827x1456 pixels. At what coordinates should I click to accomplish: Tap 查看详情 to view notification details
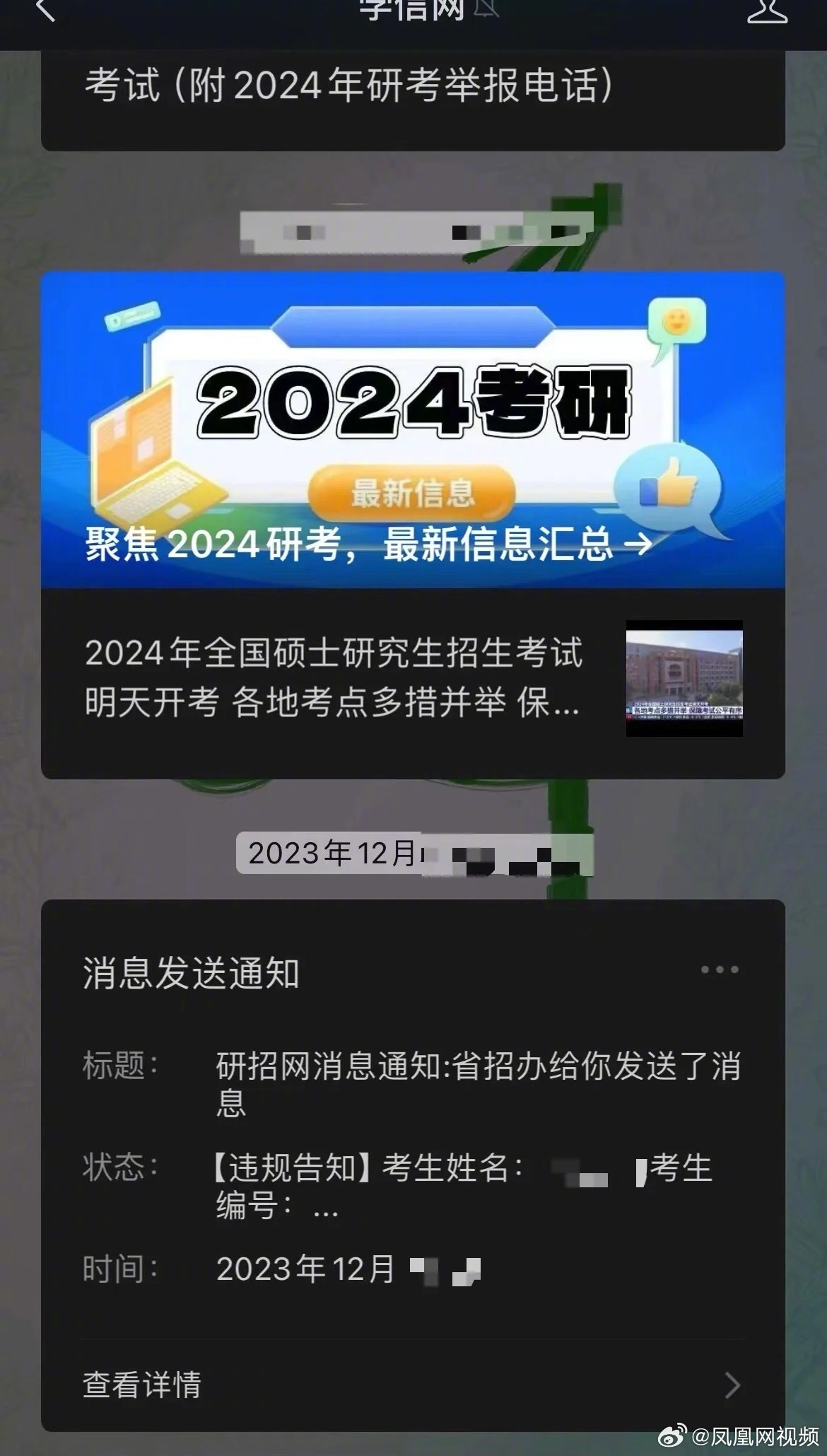click(x=413, y=1385)
